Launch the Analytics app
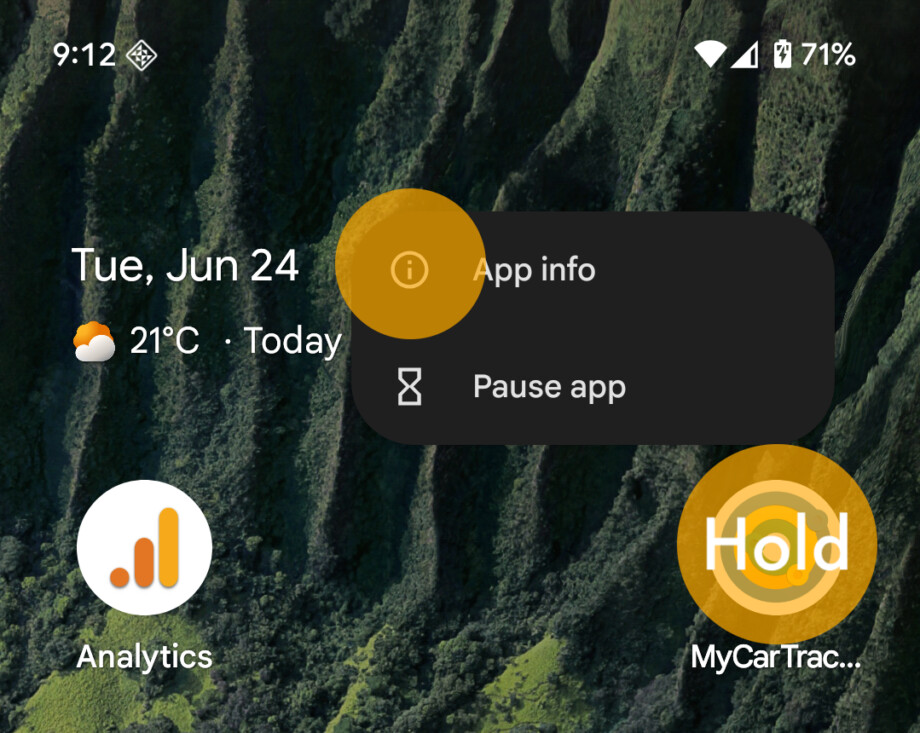This screenshot has width=920, height=733. click(144, 547)
